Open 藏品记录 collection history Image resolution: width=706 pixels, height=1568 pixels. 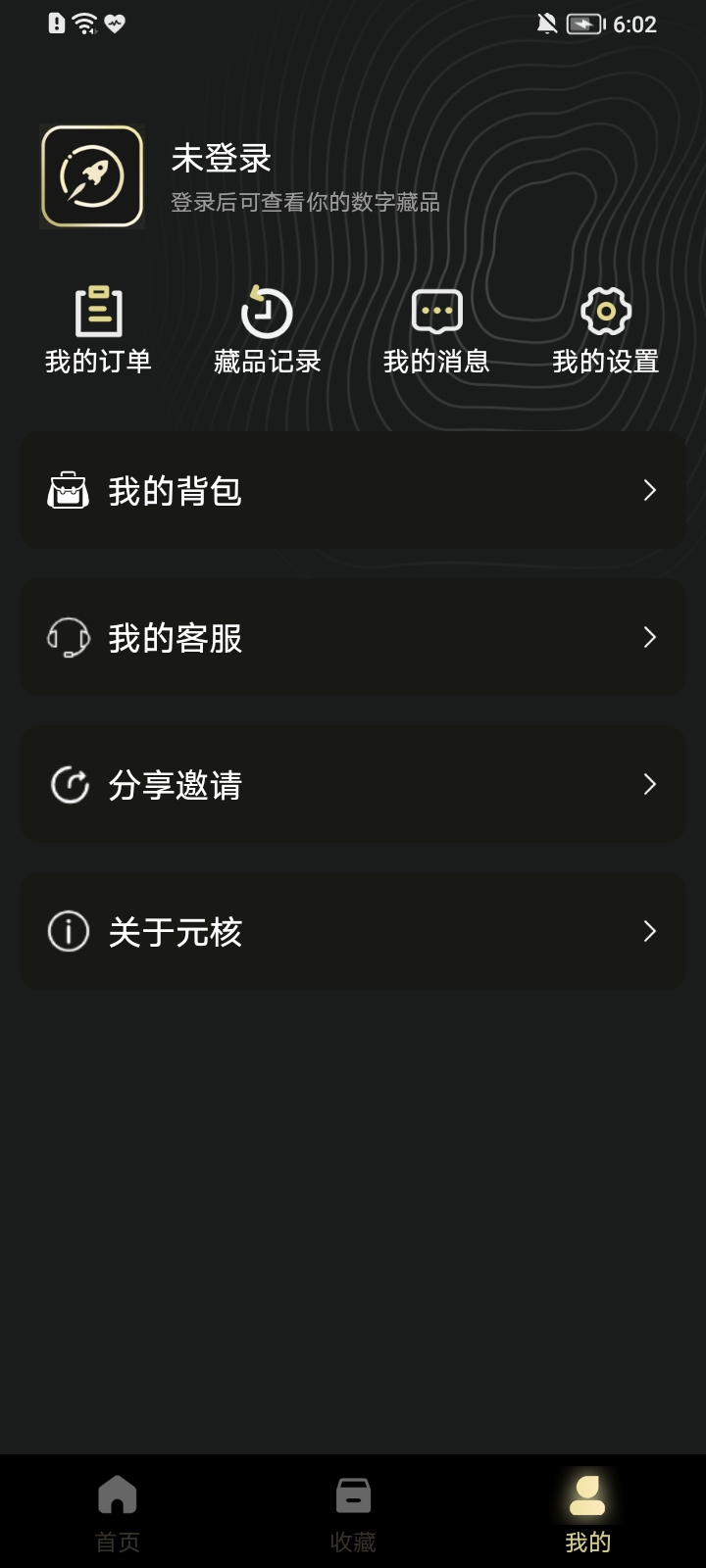[x=268, y=330]
